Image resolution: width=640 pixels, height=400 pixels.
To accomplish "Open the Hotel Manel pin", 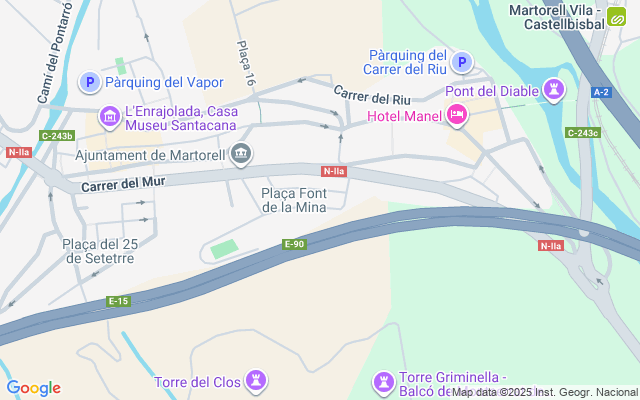I will pos(457,115).
